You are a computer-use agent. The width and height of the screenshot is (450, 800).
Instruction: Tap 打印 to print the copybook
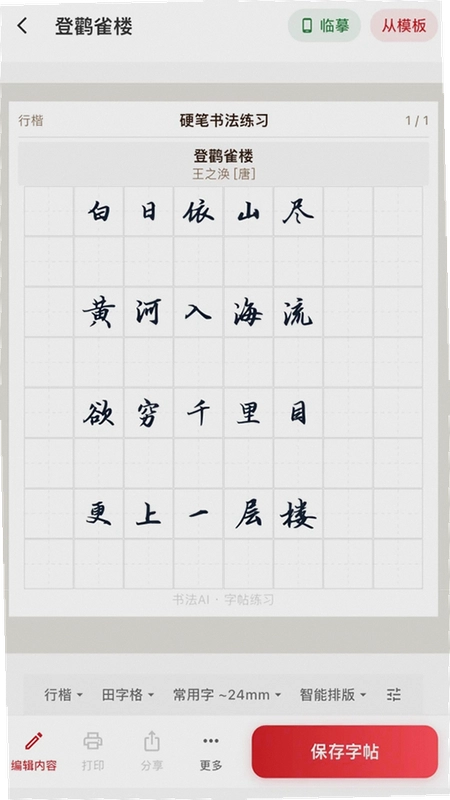(93, 751)
